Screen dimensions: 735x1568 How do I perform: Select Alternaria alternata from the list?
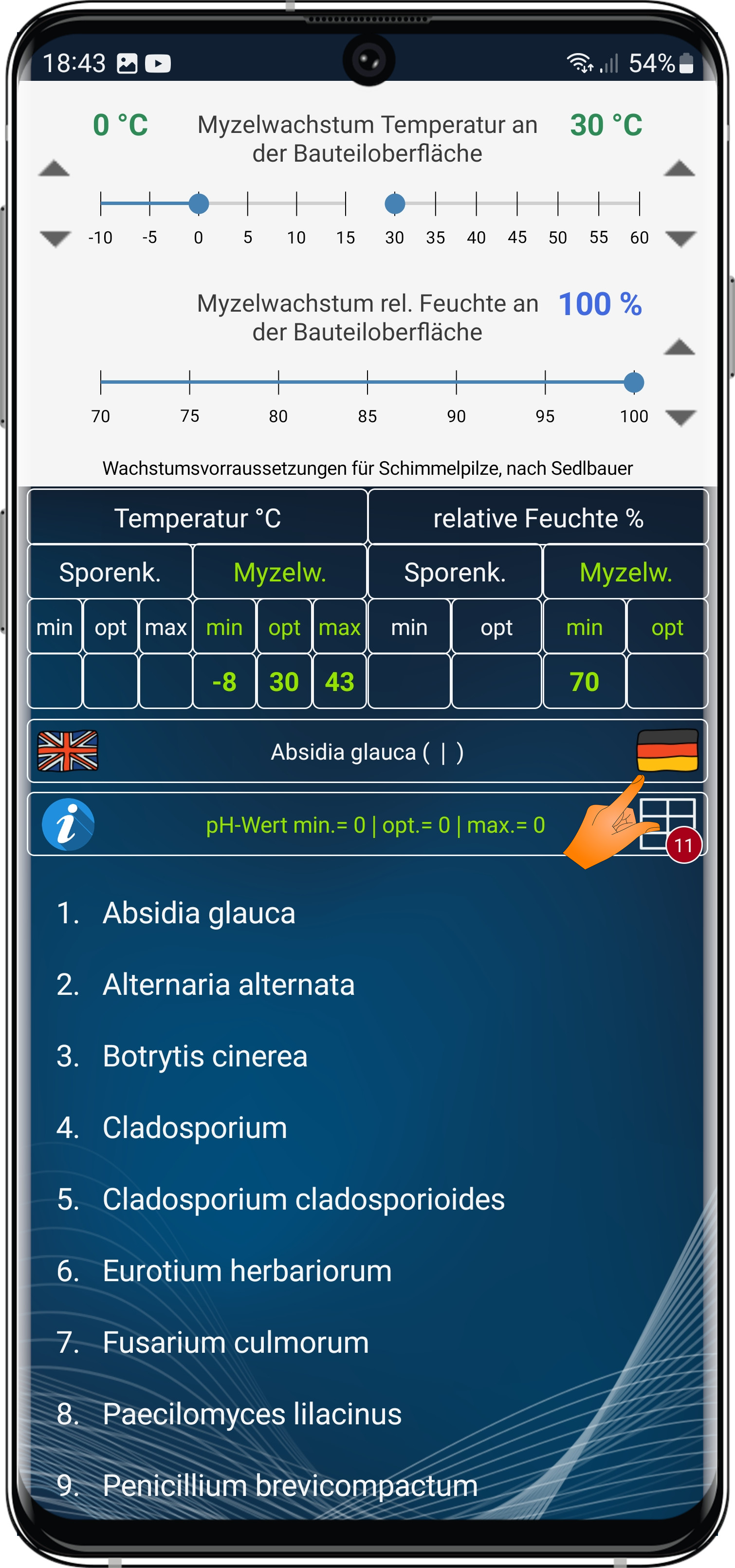(228, 984)
